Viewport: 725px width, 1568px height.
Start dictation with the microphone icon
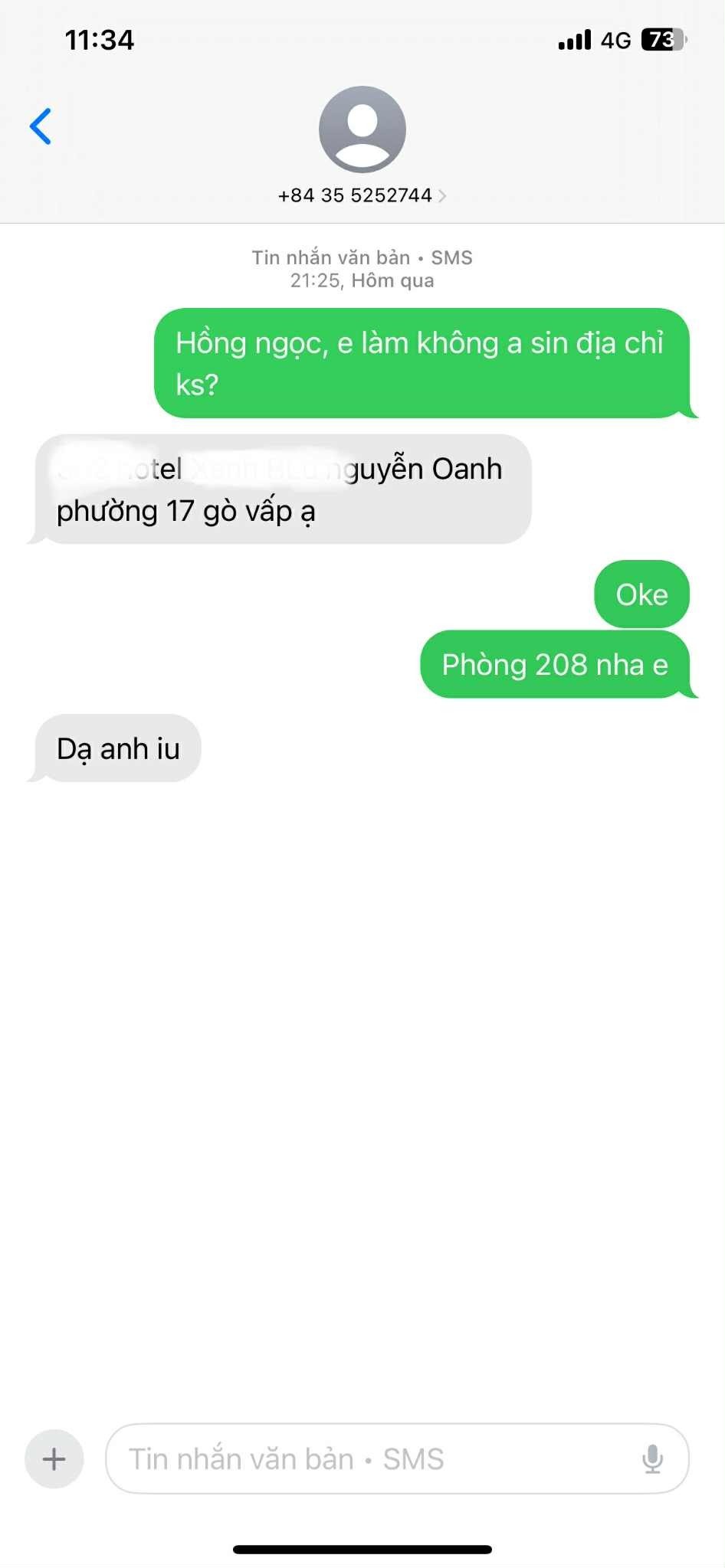652,1458
